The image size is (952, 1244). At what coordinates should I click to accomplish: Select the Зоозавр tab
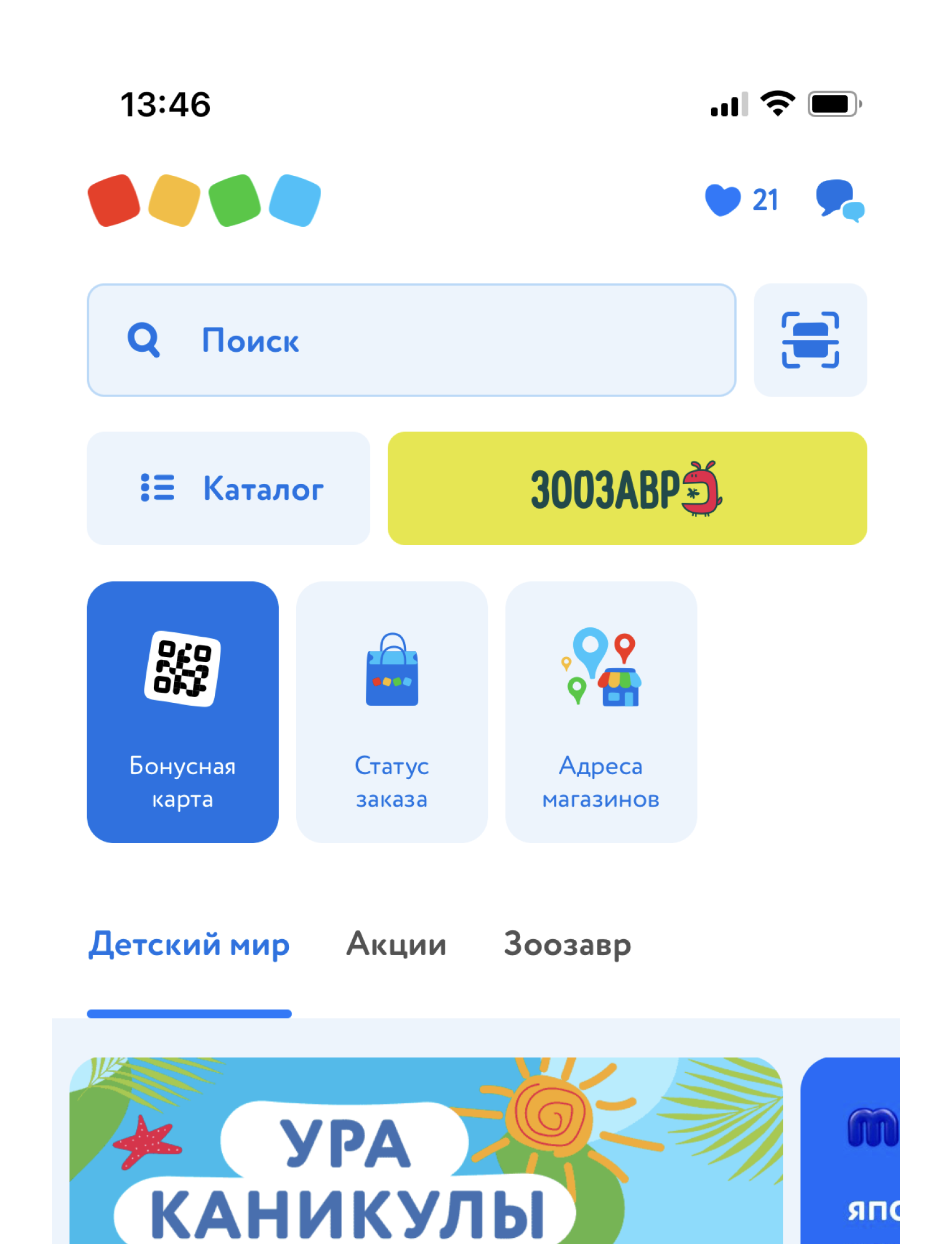pyautogui.click(x=567, y=945)
